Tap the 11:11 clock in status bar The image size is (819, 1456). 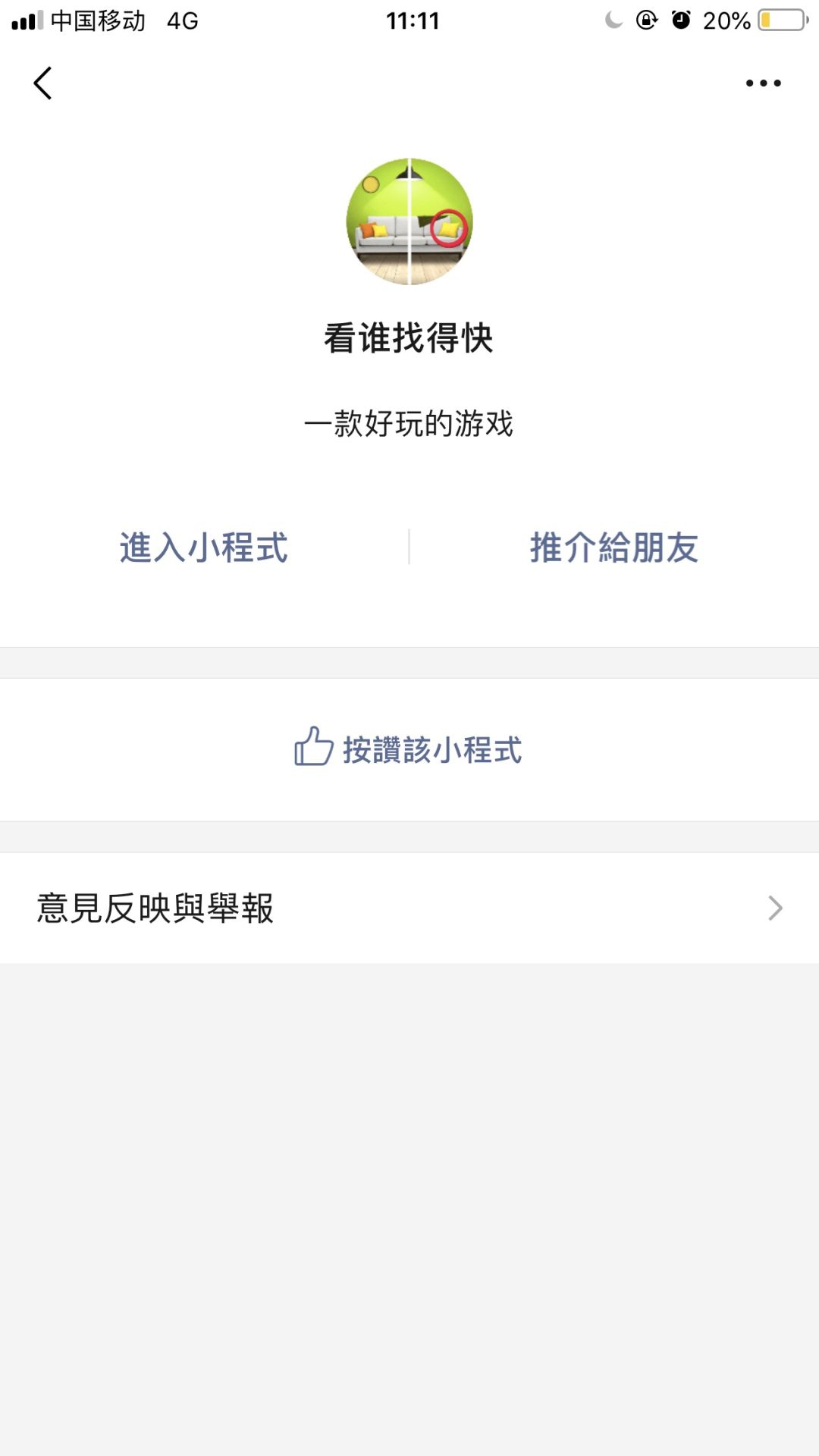coord(409,20)
